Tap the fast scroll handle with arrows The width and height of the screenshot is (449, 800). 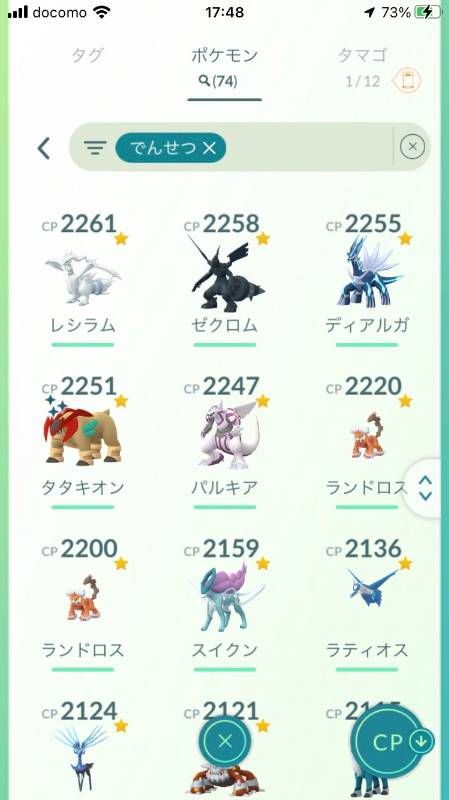click(425, 488)
